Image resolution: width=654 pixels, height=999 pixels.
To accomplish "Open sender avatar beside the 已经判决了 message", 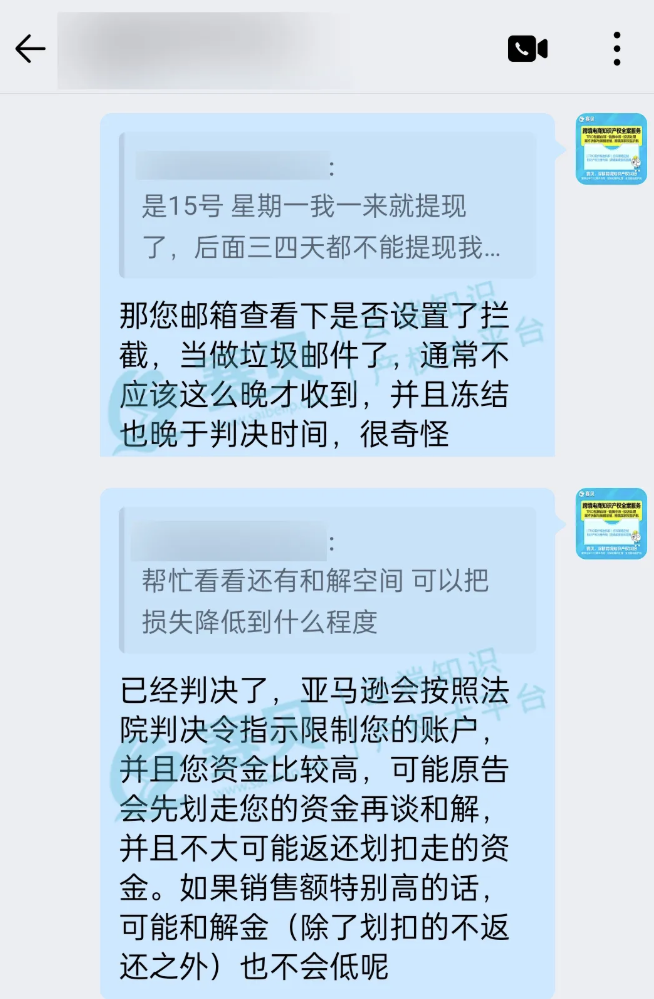I will (x=611, y=523).
